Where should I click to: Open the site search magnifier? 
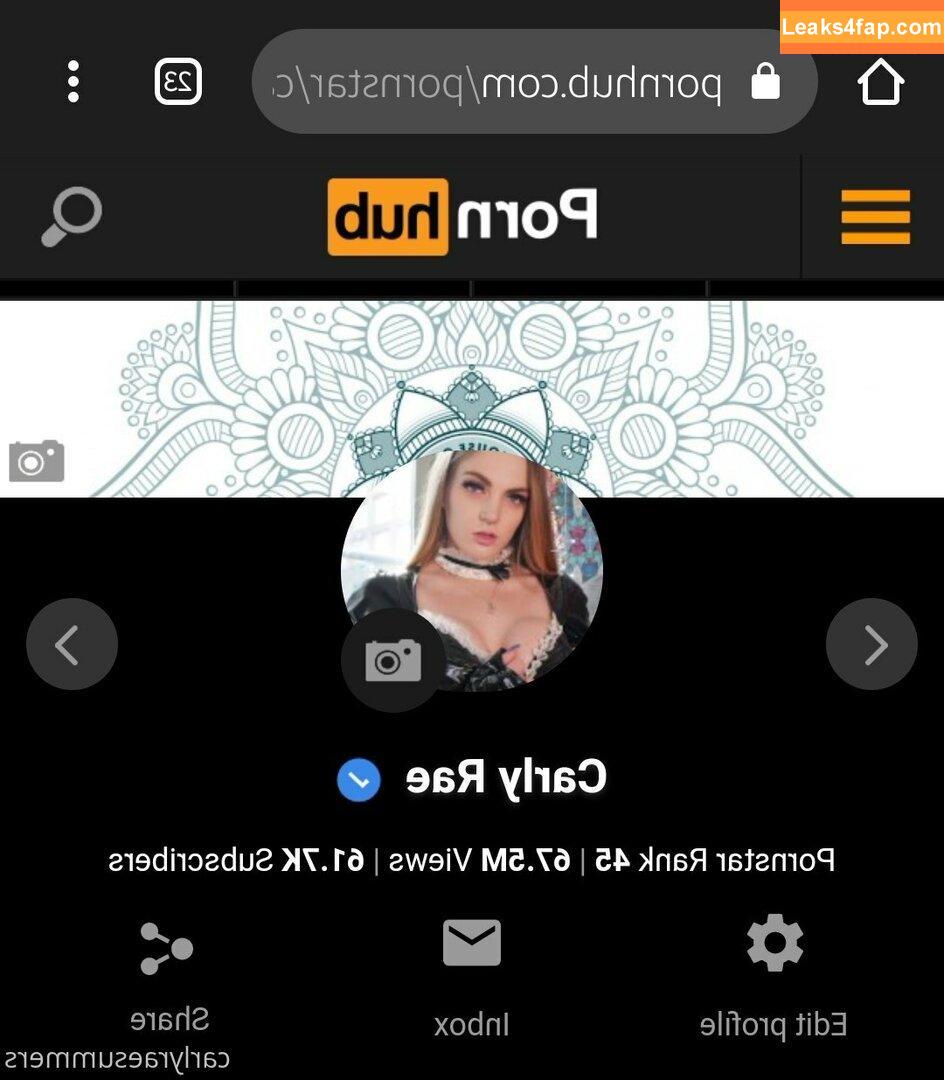click(x=71, y=217)
